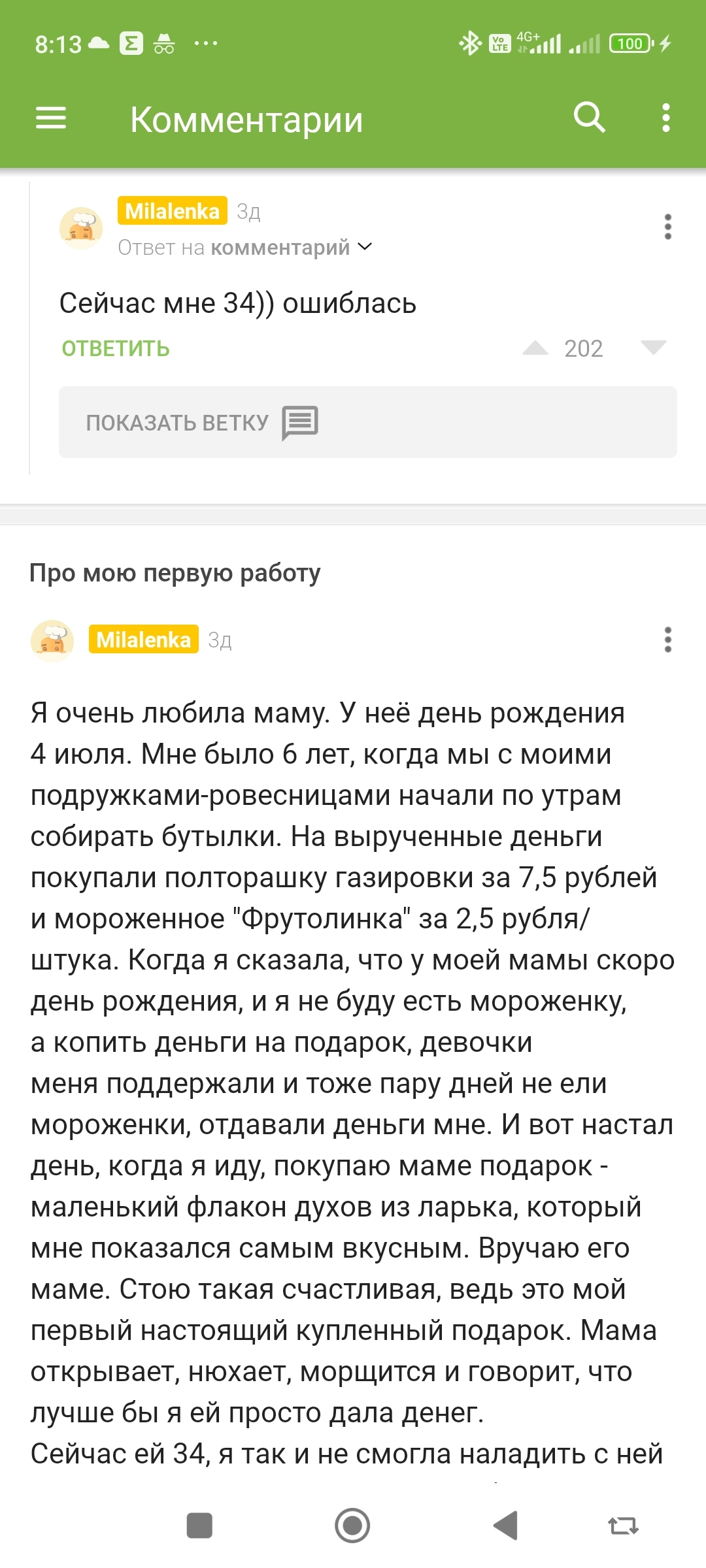The width and height of the screenshot is (706, 1568).
Task: Open Milalenka's profile from the comment
Action: coord(172,211)
